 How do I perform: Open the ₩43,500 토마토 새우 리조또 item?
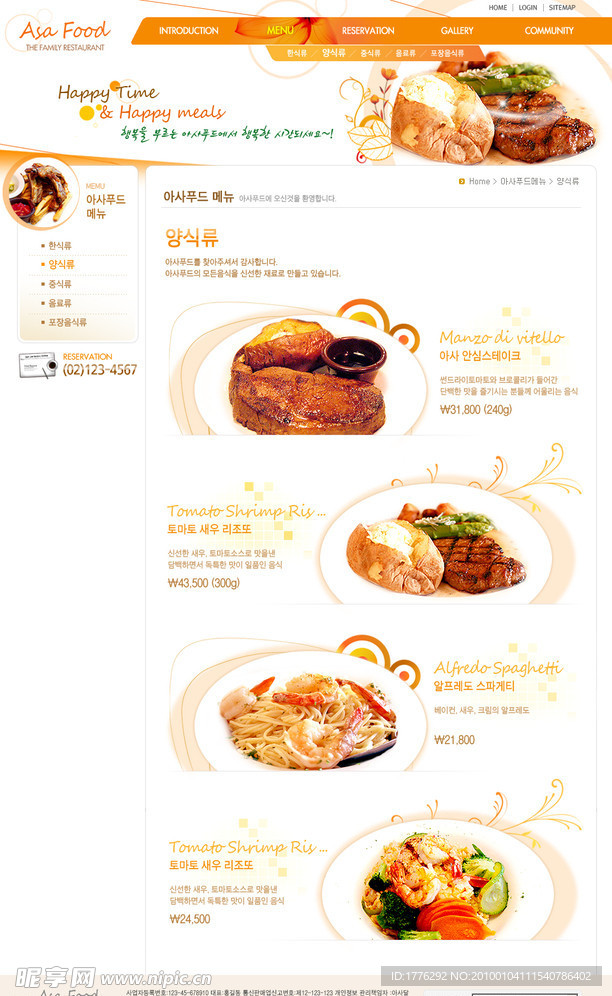coord(374,539)
